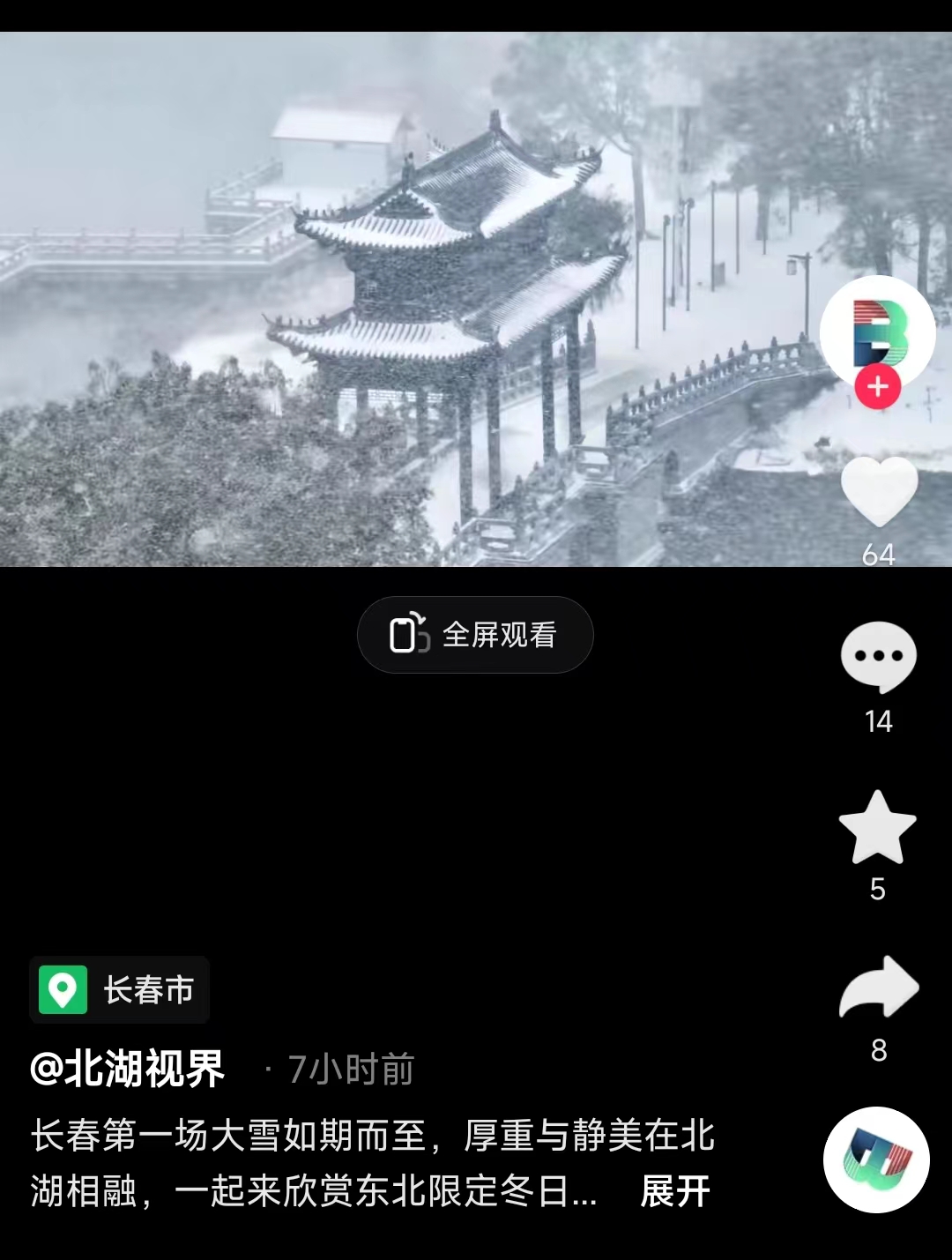Watch the video in full screen

tap(475, 635)
